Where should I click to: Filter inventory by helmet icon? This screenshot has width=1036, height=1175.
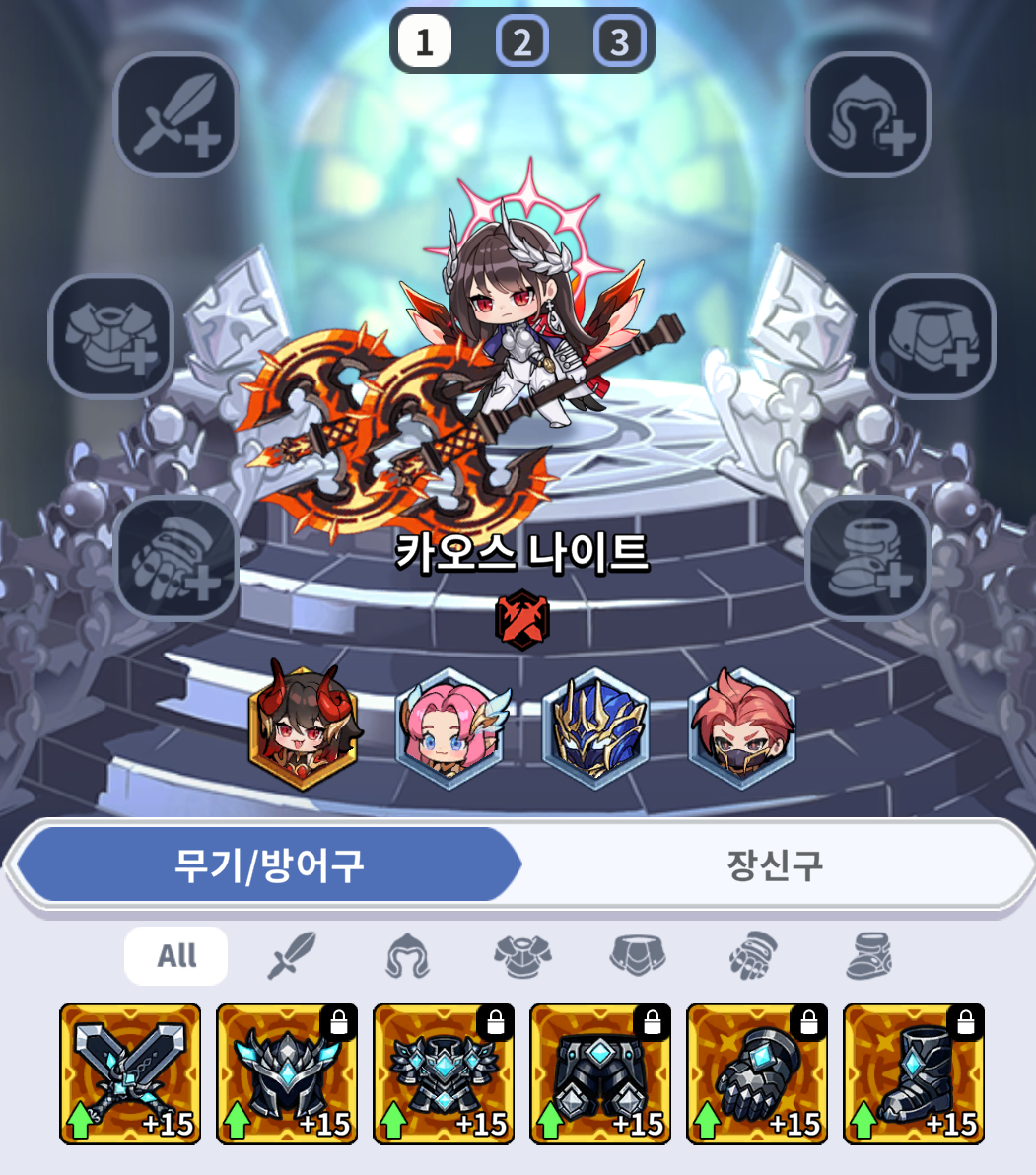407,955
